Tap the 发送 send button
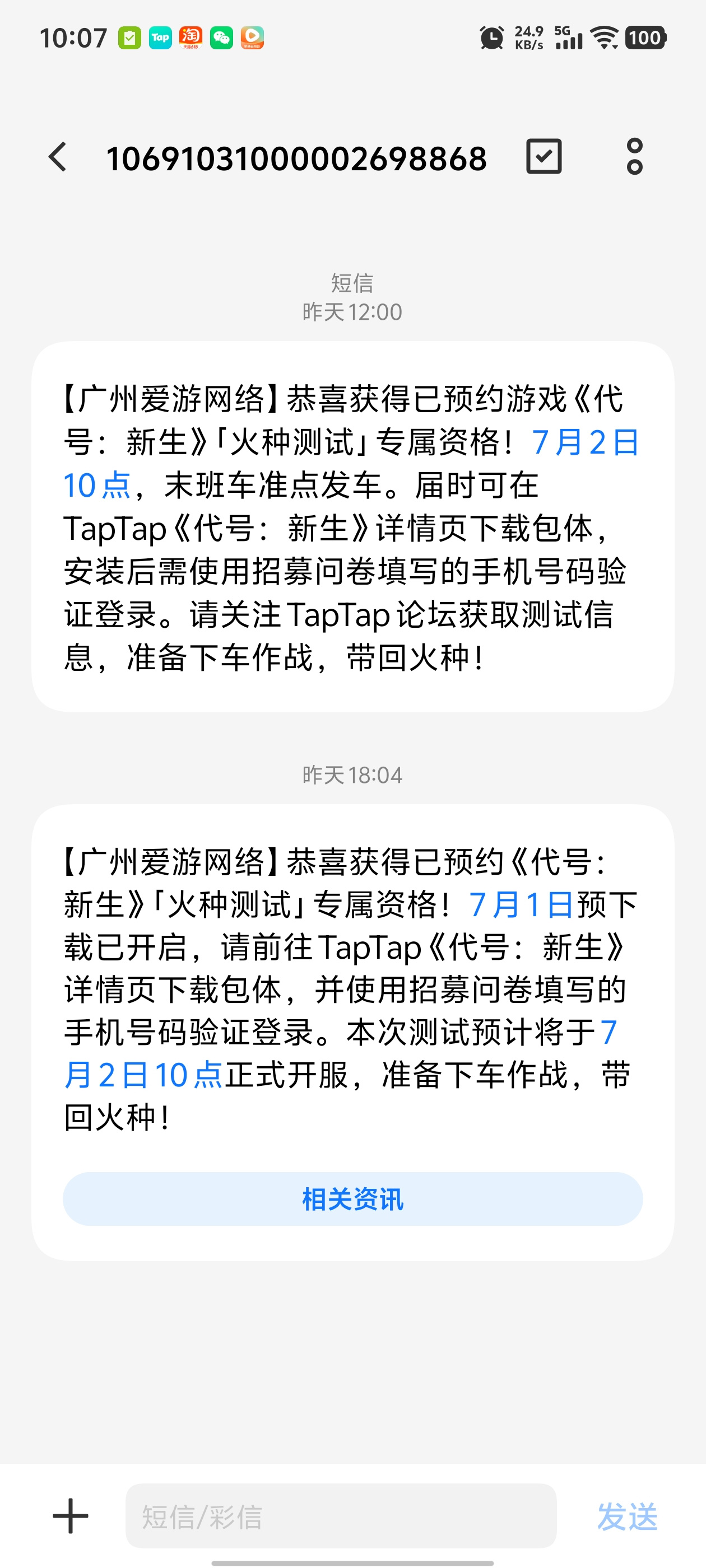This screenshot has height=1568, width=706. click(628, 1516)
